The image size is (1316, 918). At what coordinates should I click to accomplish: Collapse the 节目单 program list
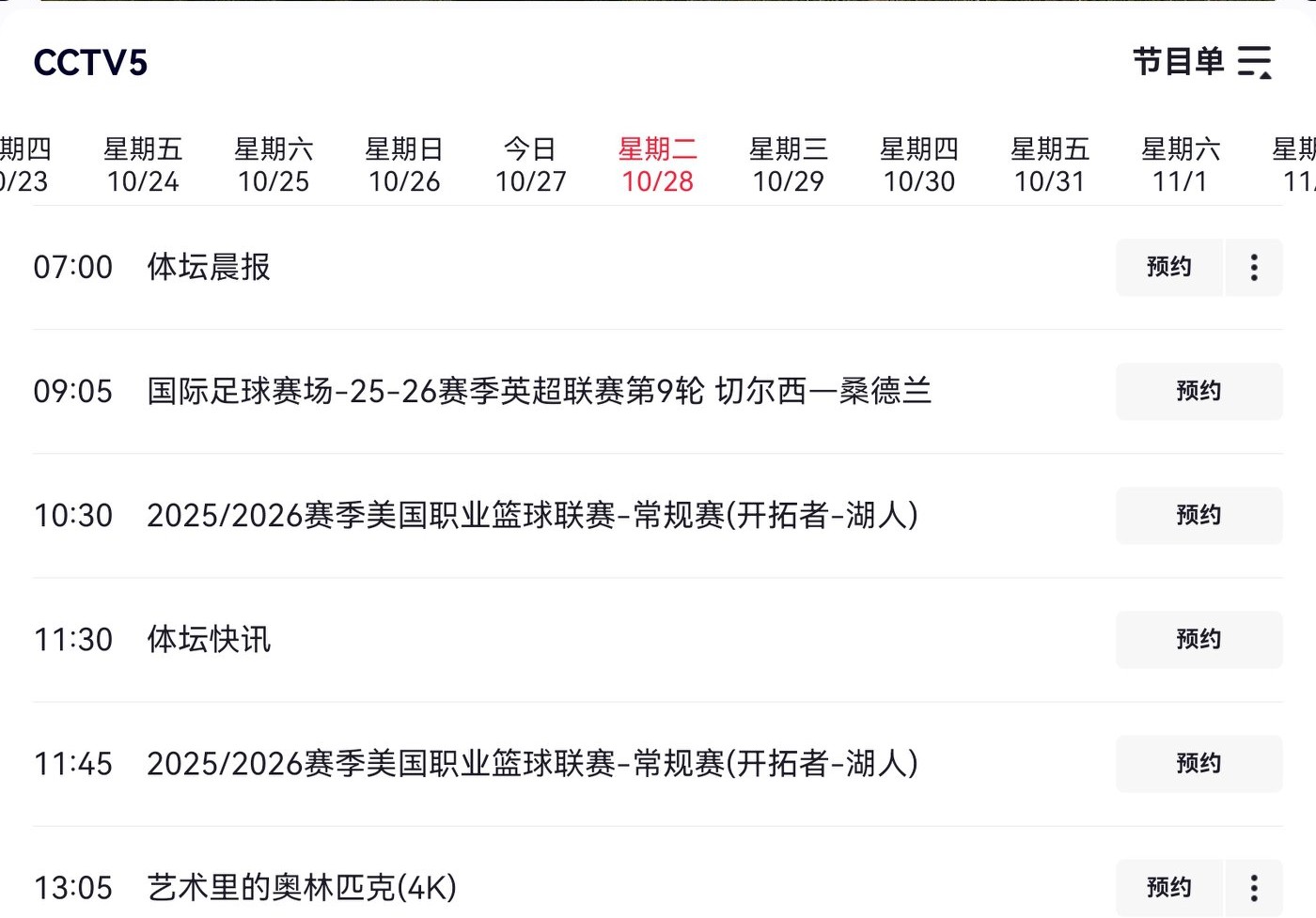click(x=1203, y=62)
